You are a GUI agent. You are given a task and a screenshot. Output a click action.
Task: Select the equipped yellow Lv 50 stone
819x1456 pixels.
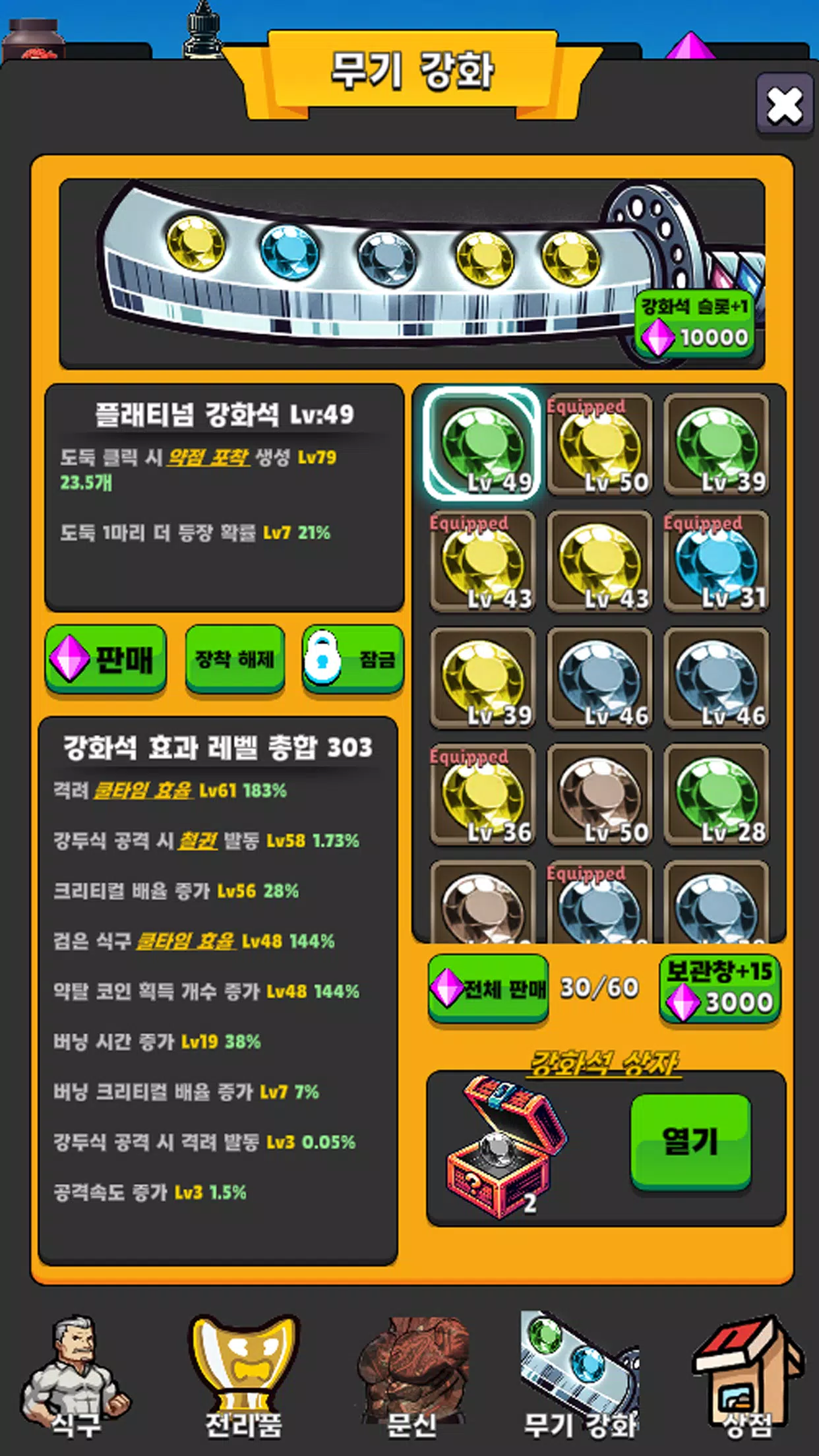[x=599, y=444]
